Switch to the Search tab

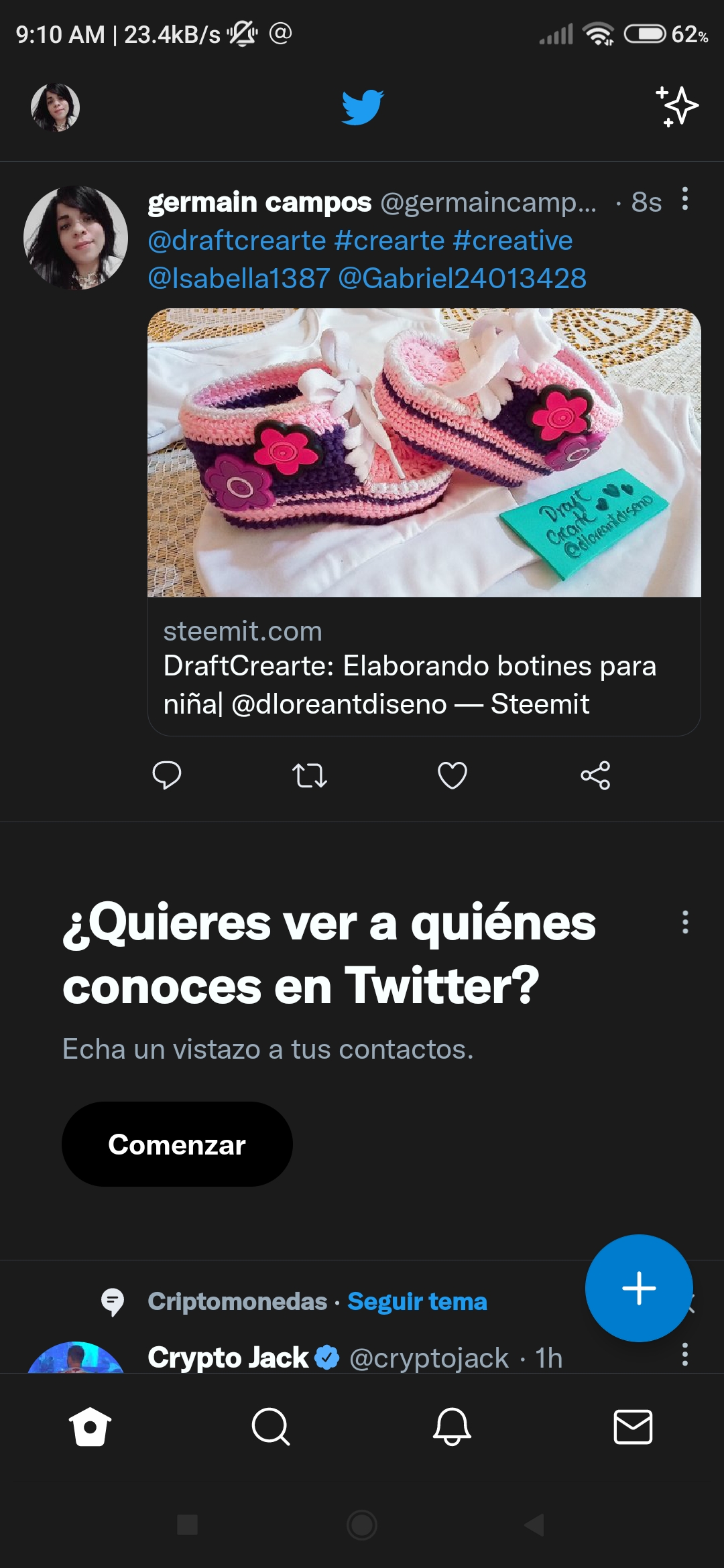(x=271, y=1427)
